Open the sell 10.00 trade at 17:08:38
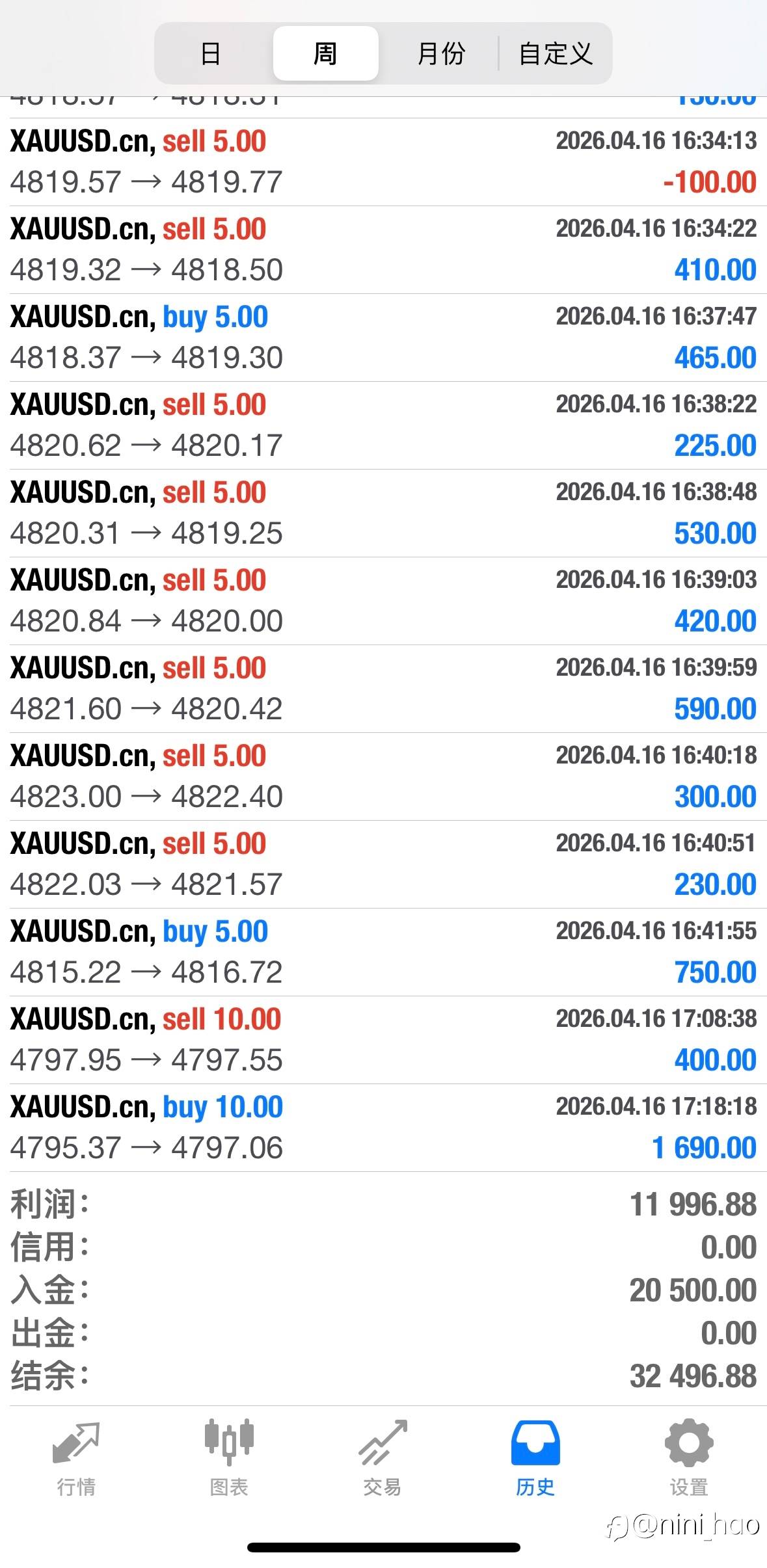Viewport: 767px width, 1568px height. pos(383,1040)
